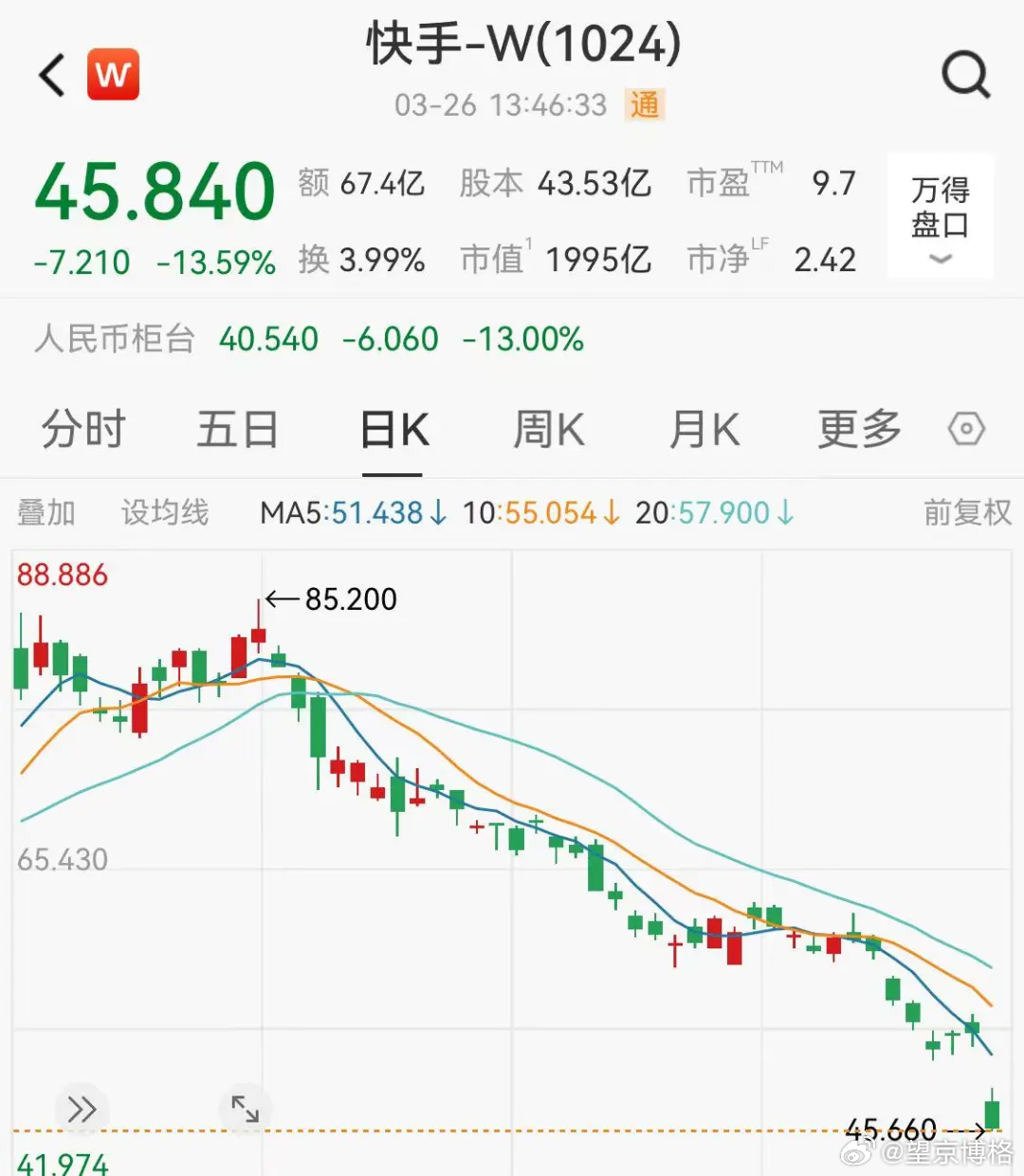
Task: Click the fullscreen resize icon at the chart bottom
Action: tap(245, 1110)
